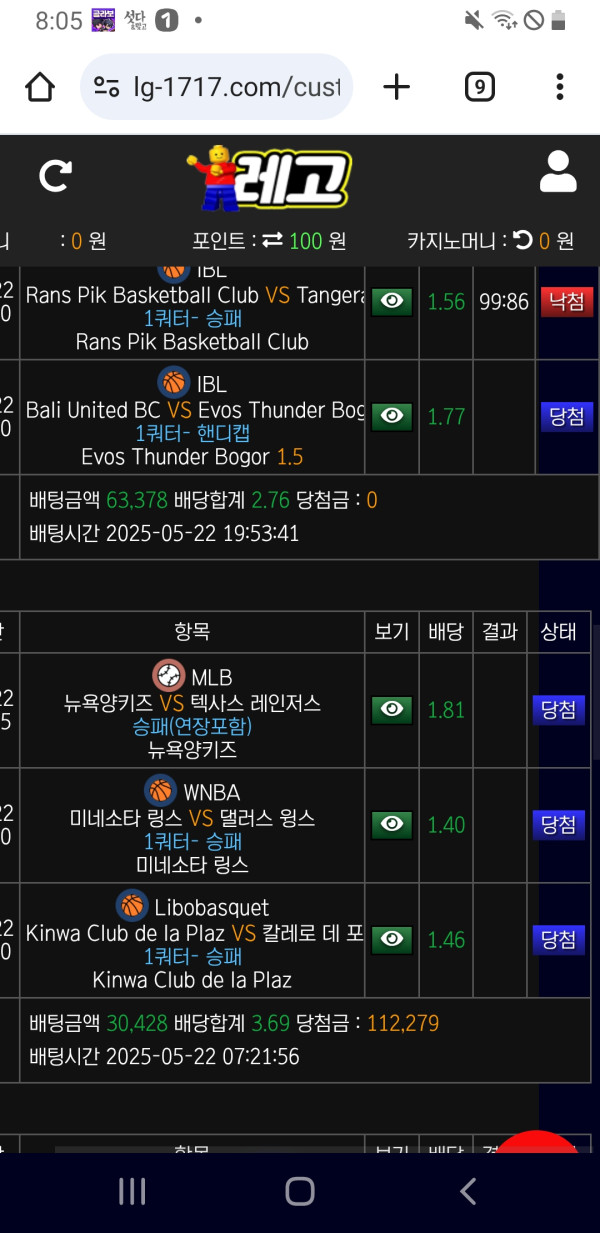Tap the lg-1717.com address bar

(x=217, y=88)
